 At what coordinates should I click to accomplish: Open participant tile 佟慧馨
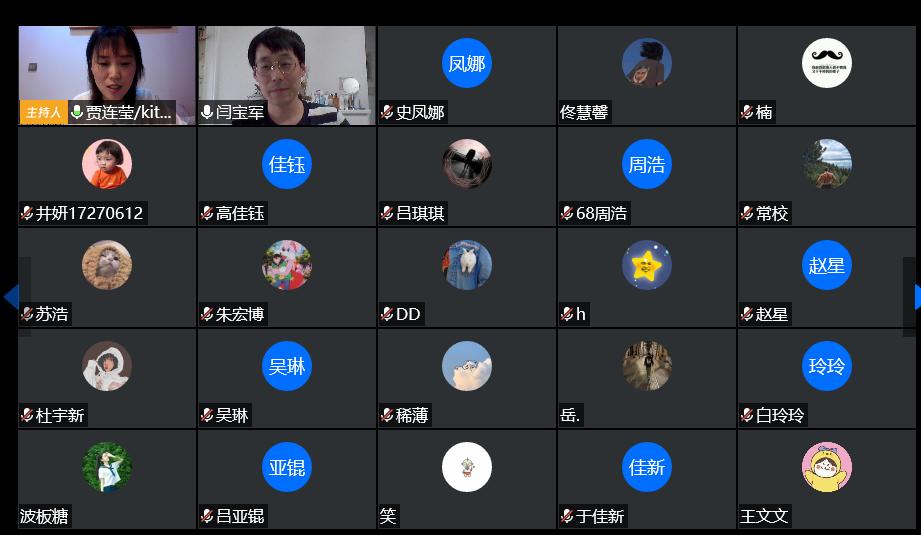[x=647, y=75]
